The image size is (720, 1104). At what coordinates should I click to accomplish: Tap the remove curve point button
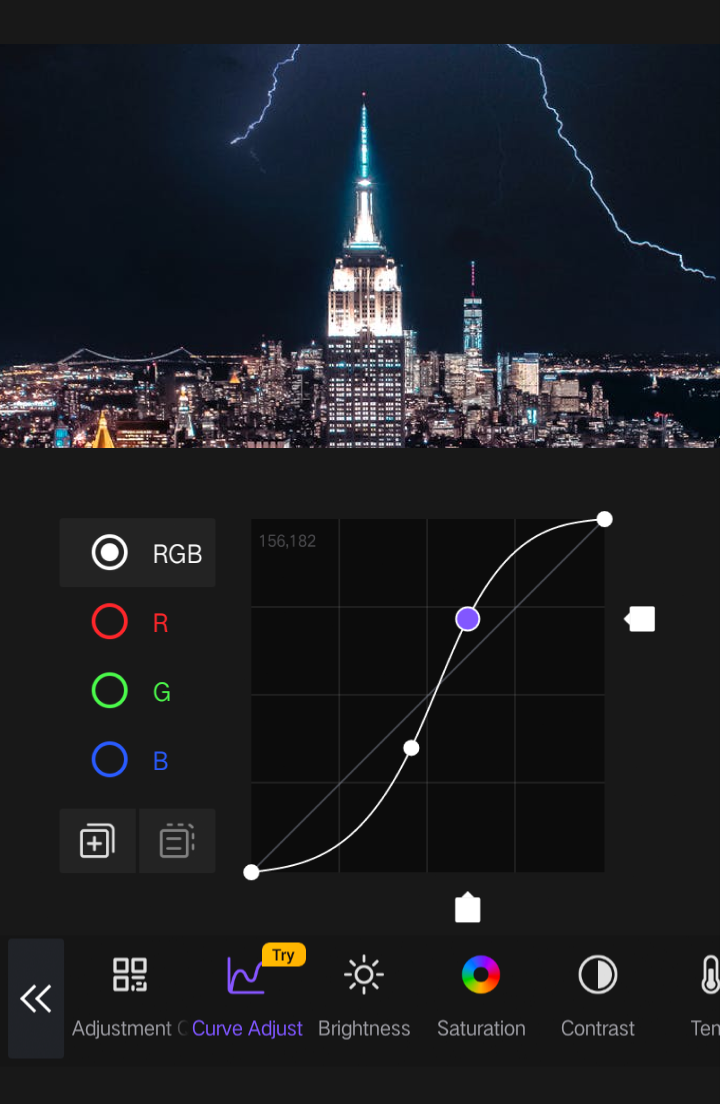click(177, 841)
